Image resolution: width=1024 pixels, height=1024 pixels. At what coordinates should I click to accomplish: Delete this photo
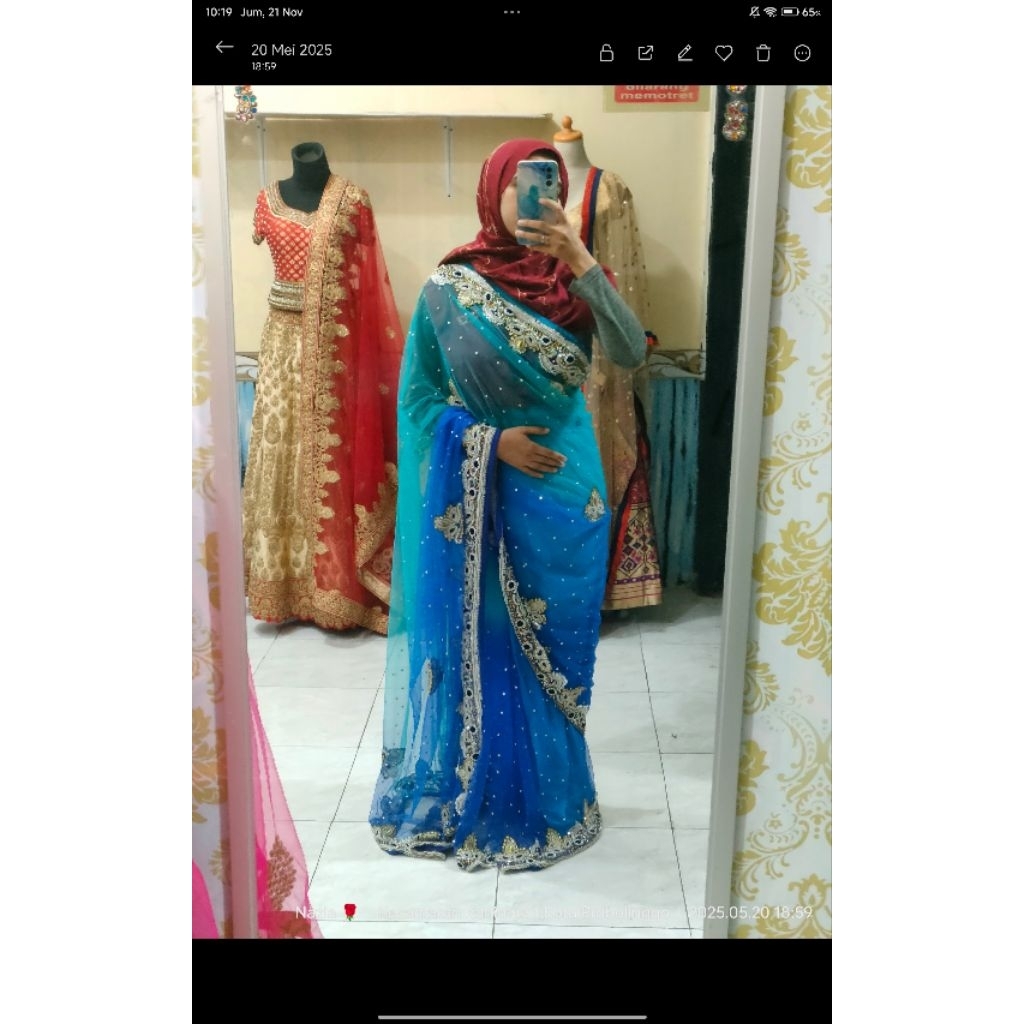pos(763,53)
